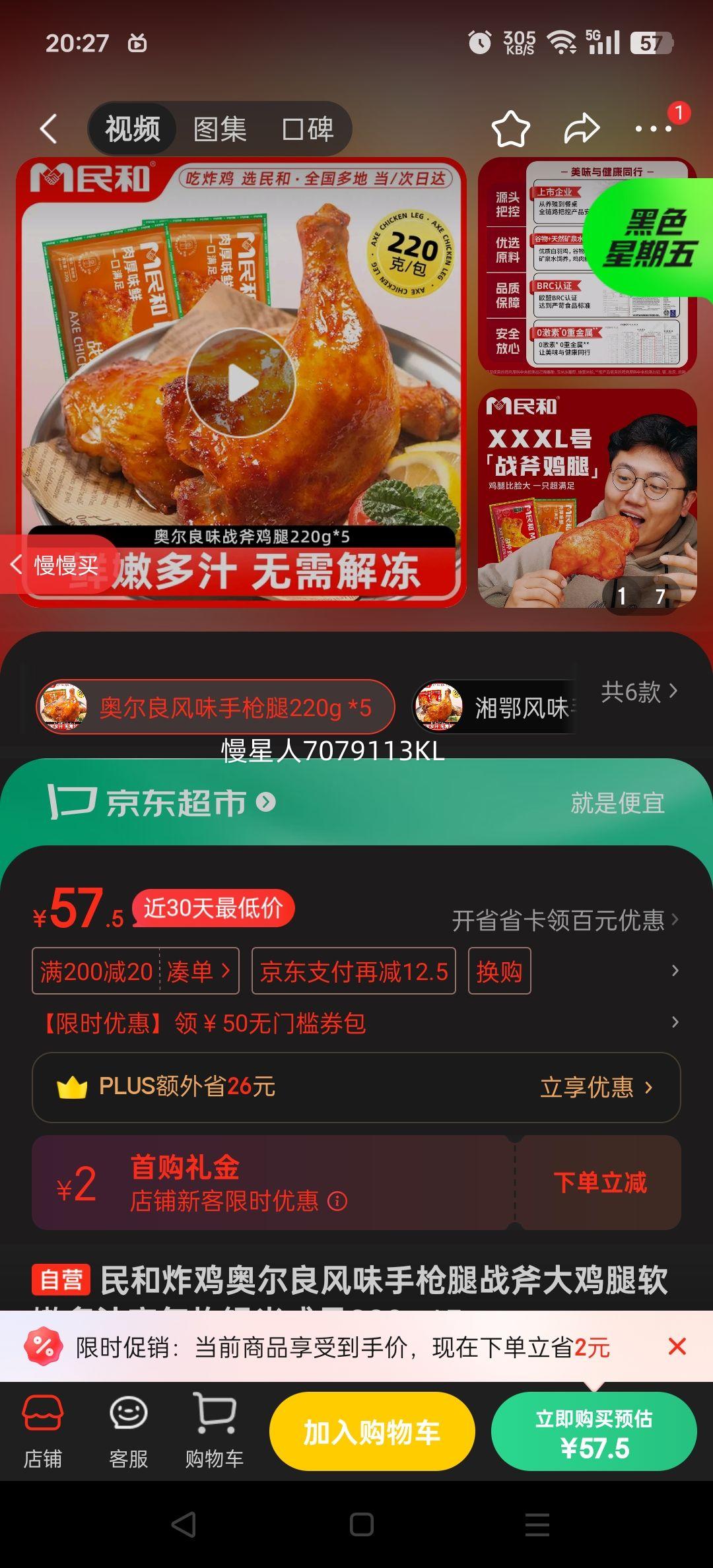Switch to the 图集 tab
Viewport: 713px width, 1568px height.
click(220, 128)
